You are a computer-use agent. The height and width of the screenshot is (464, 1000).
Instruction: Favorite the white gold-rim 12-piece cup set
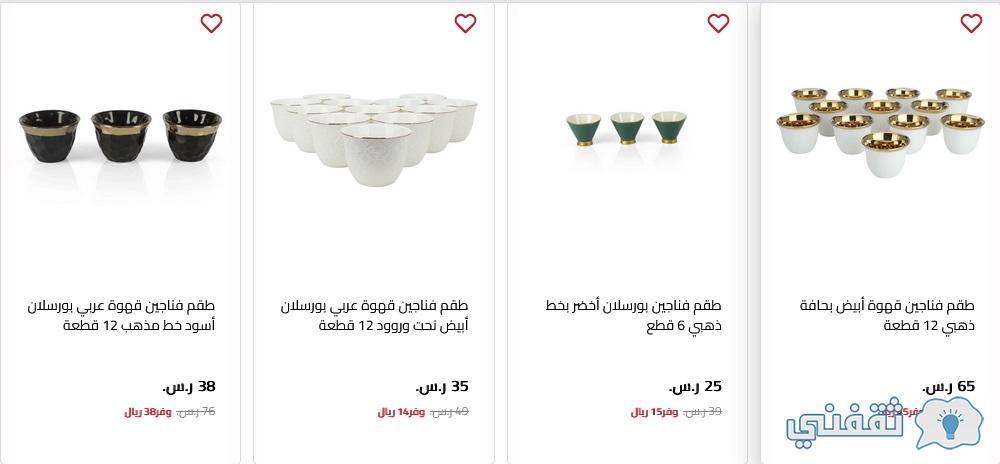(x=971, y=23)
